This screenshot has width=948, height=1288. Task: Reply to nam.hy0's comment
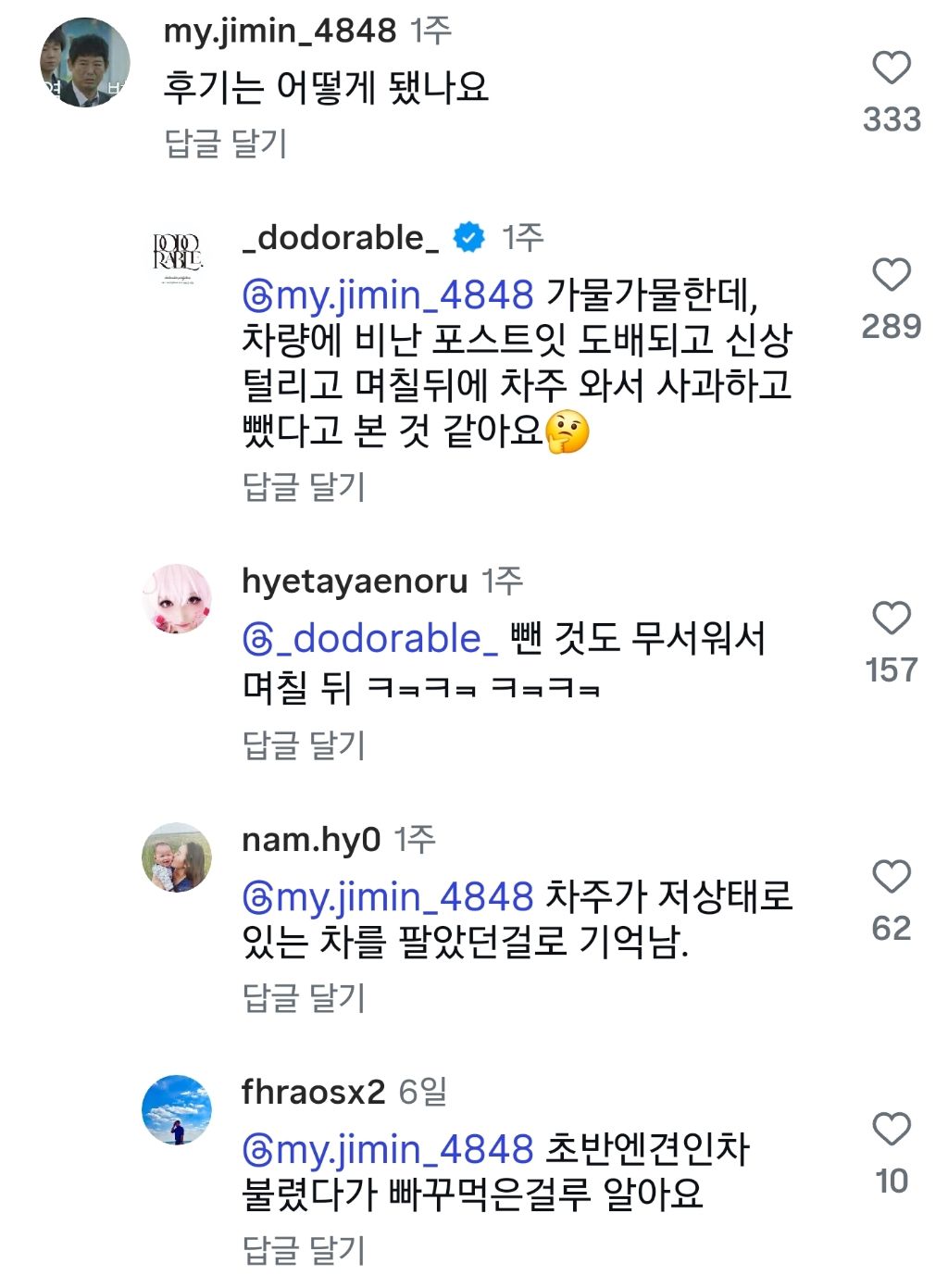[304, 997]
